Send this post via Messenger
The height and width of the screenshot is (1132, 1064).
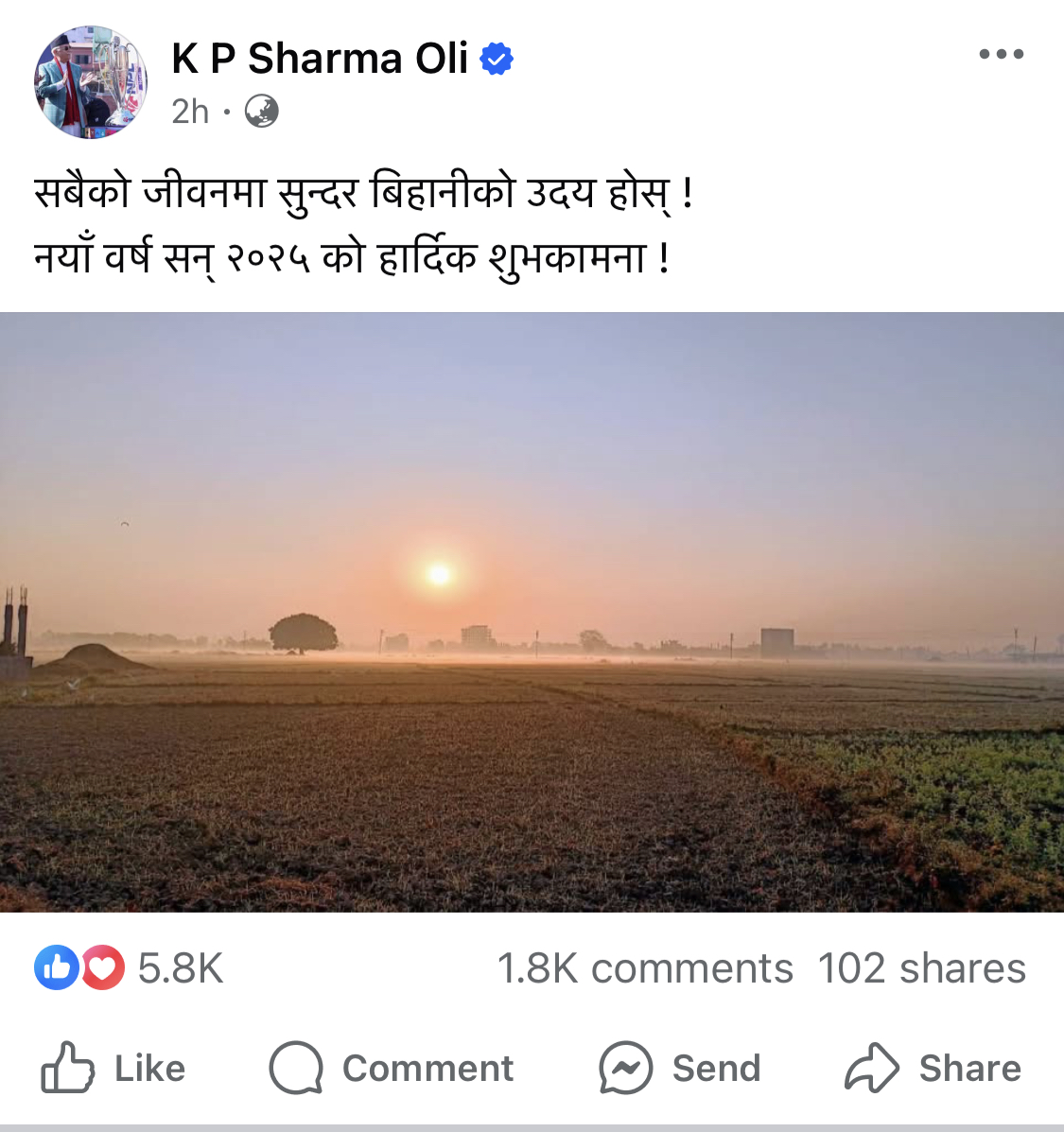(x=680, y=1069)
